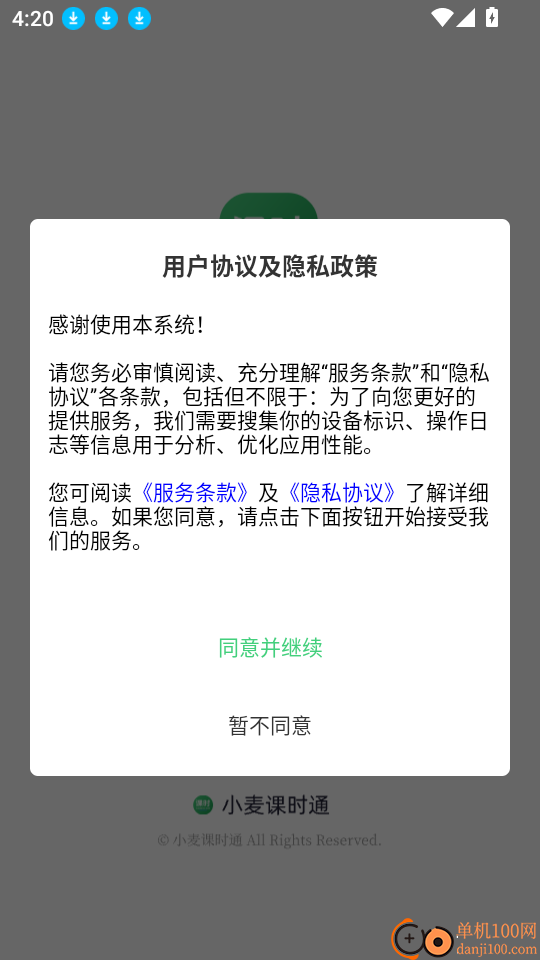Open the 《隐私协议》 link
This screenshot has width=540, height=960.
[342, 493]
